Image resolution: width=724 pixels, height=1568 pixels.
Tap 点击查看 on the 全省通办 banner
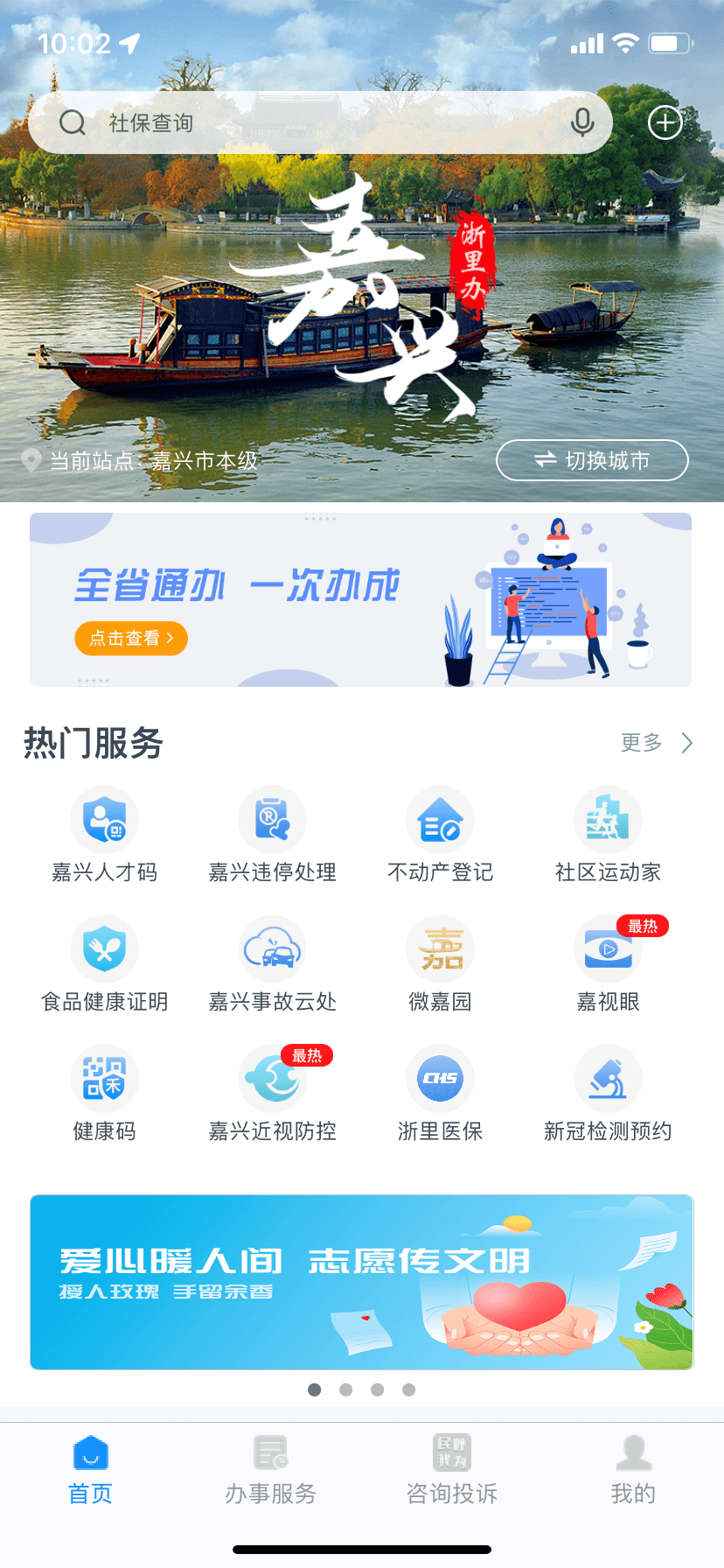130,638
